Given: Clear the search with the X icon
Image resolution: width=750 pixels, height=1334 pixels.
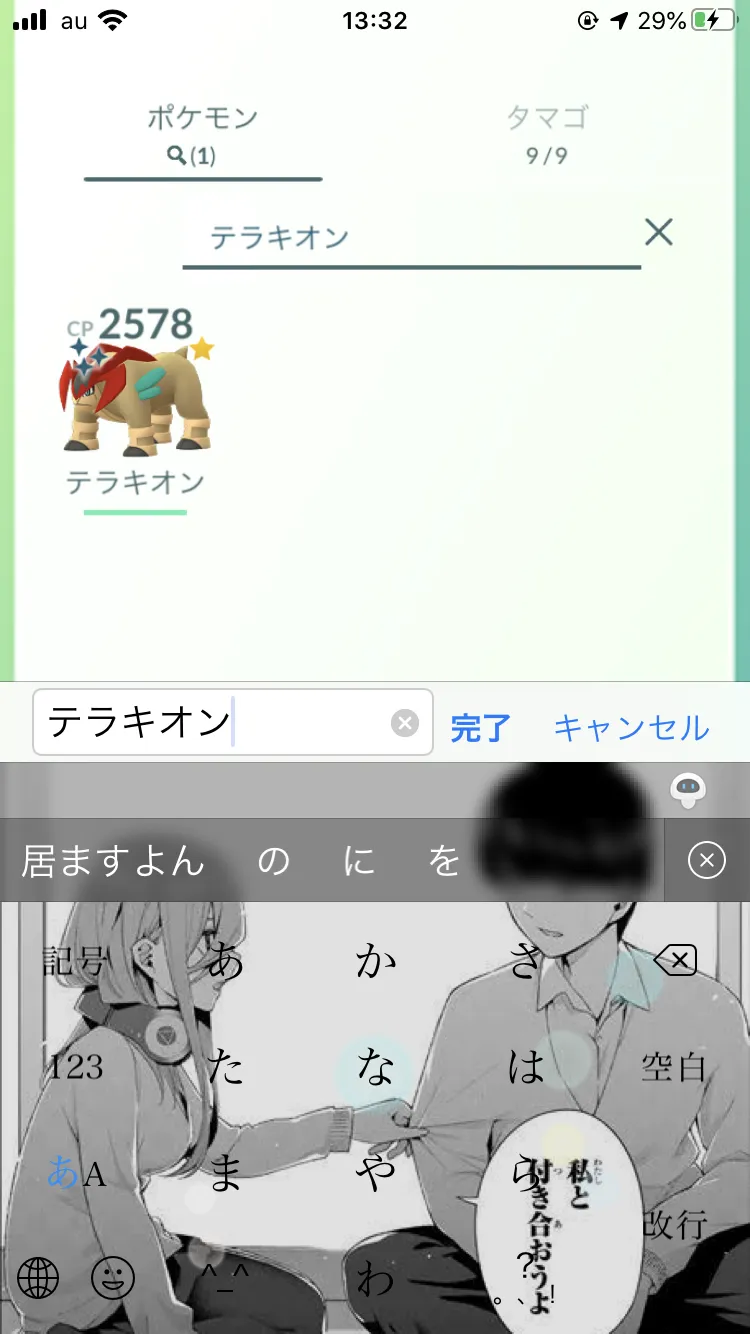Looking at the screenshot, I should click(x=658, y=233).
